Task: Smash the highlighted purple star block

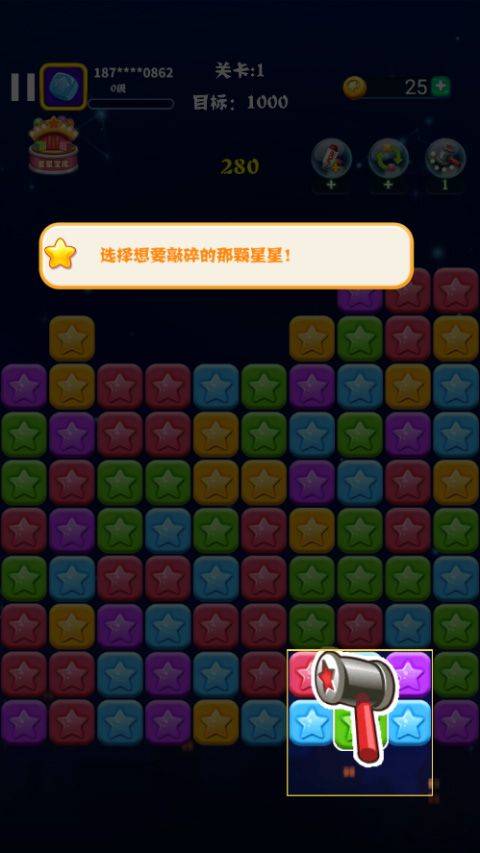Action: click(410, 675)
